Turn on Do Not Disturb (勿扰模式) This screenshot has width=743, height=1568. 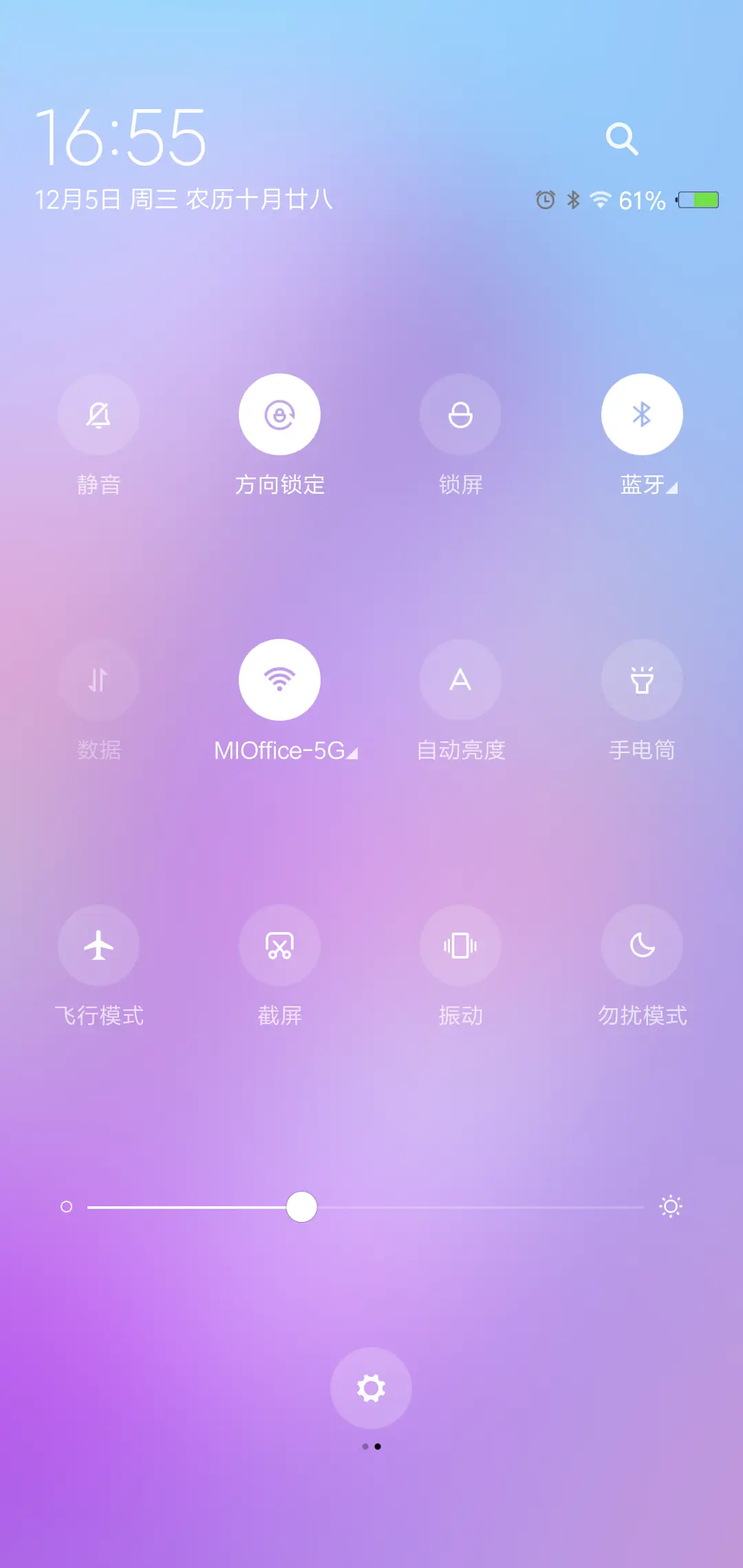[x=642, y=945]
